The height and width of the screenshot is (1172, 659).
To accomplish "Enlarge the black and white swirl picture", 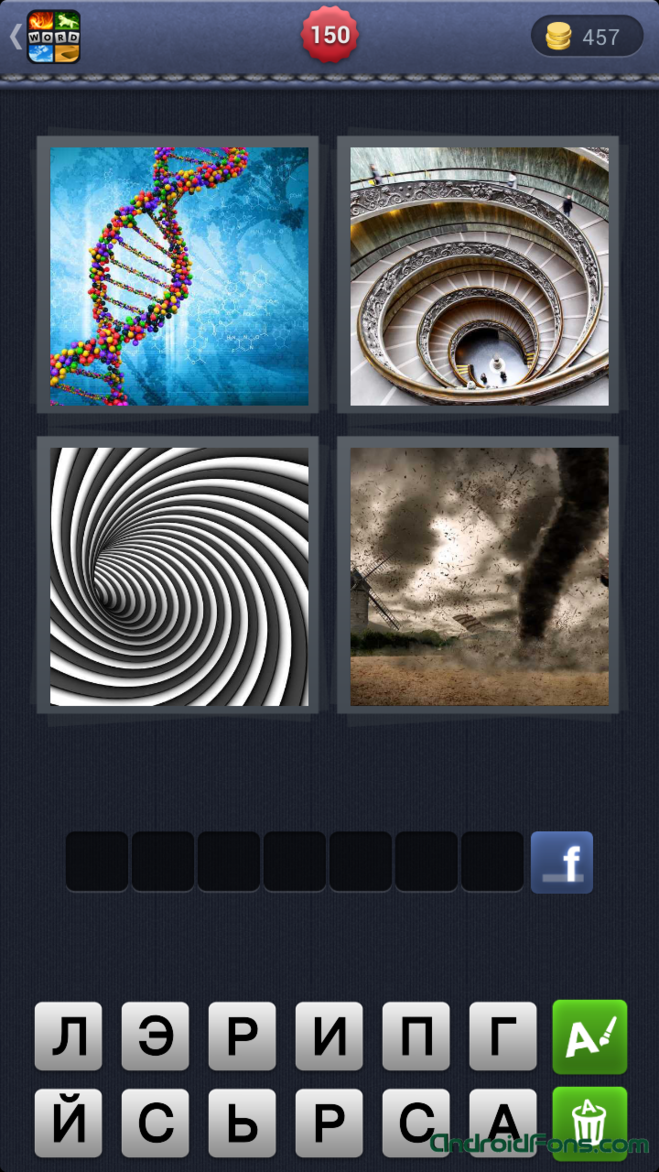I will (x=179, y=576).
